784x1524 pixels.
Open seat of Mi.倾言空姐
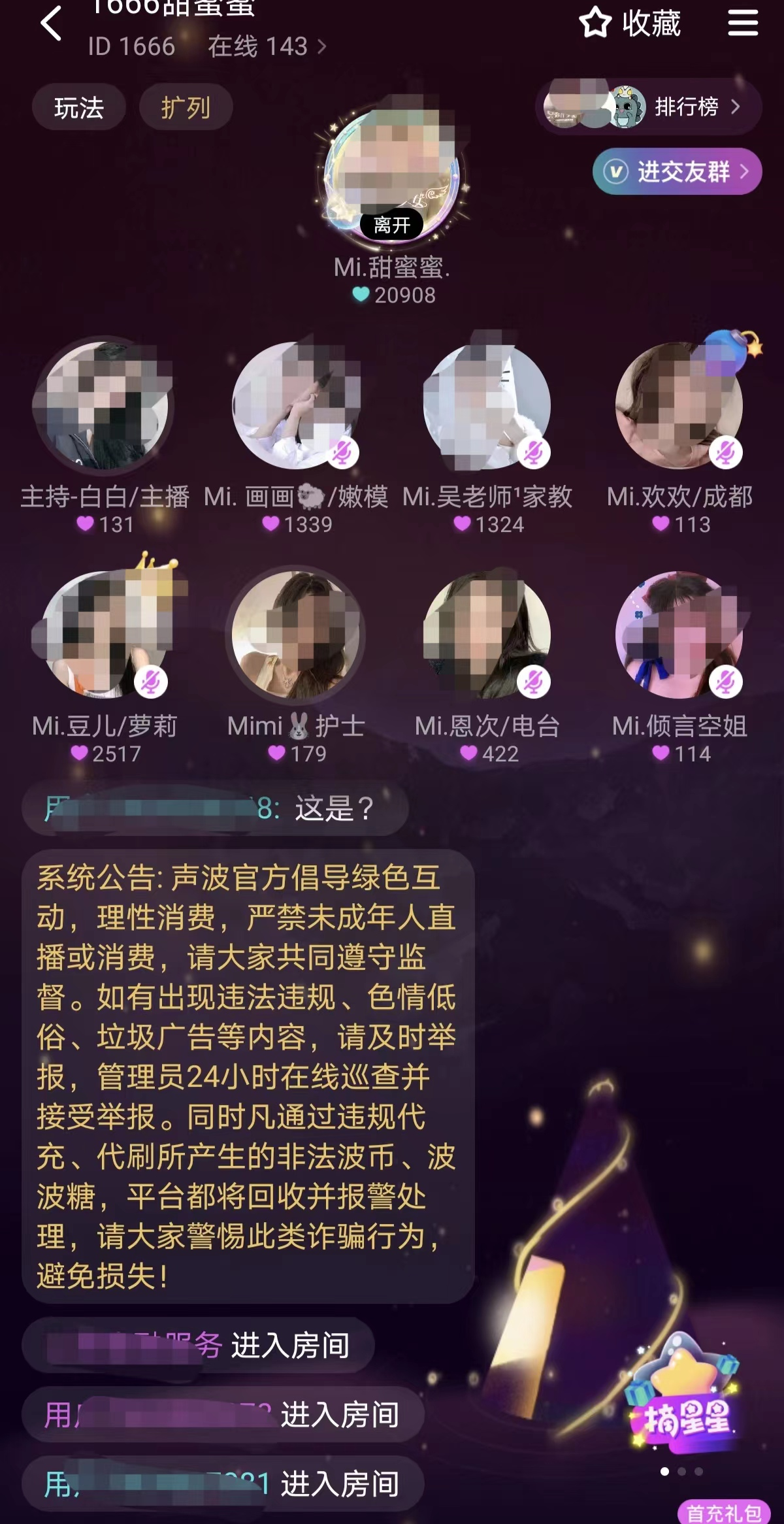pyautogui.click(x=679, y=634)
